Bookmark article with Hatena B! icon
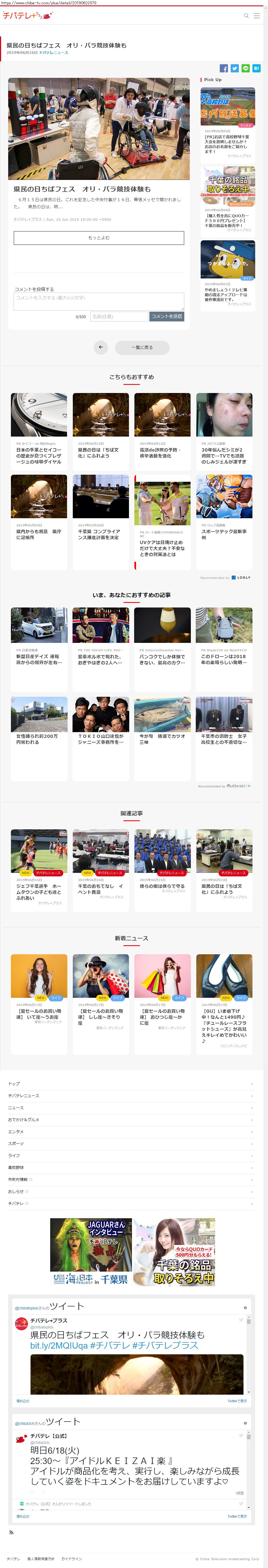The width and height of the screenshot is (268, 1568). click(x=257, y=69)
